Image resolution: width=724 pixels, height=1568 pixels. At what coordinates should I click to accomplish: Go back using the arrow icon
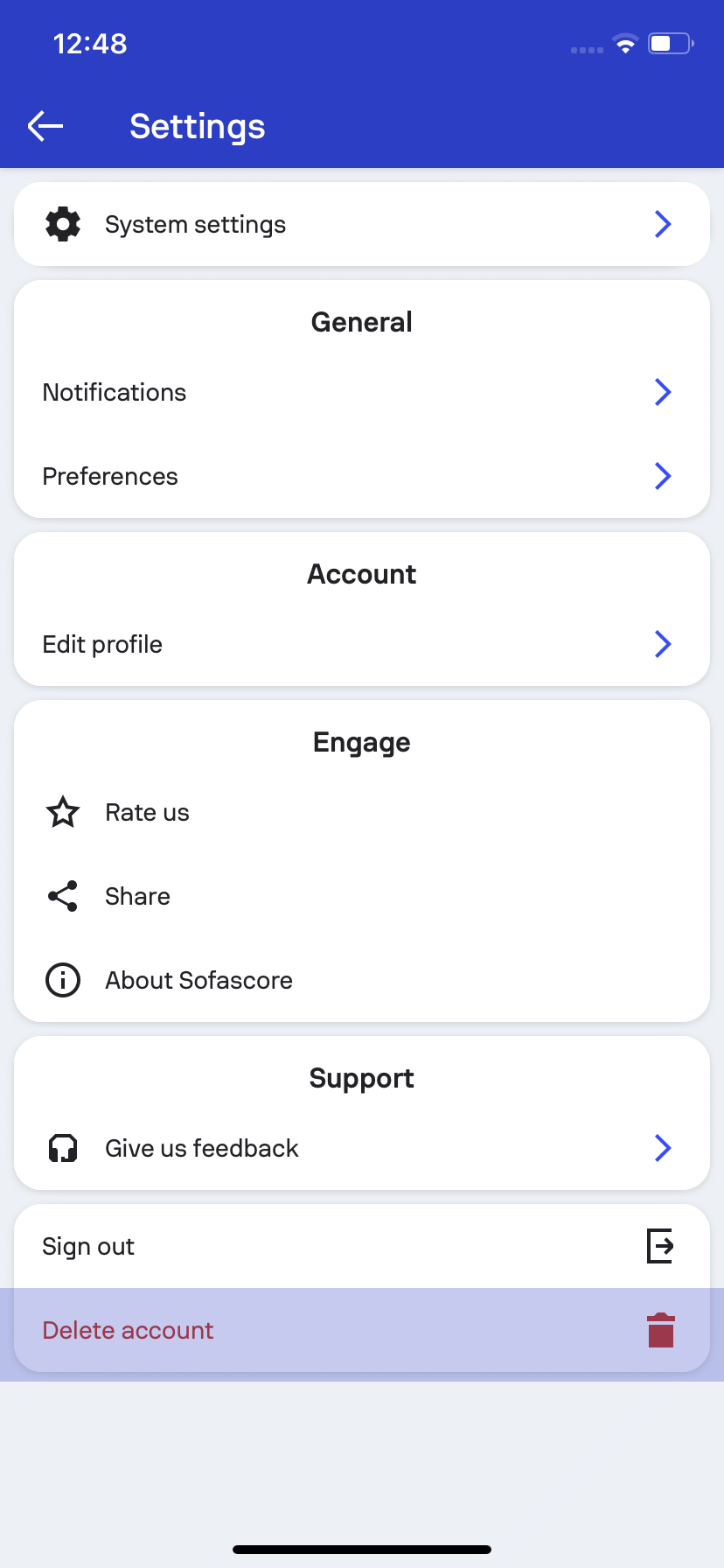pos(45,126)
